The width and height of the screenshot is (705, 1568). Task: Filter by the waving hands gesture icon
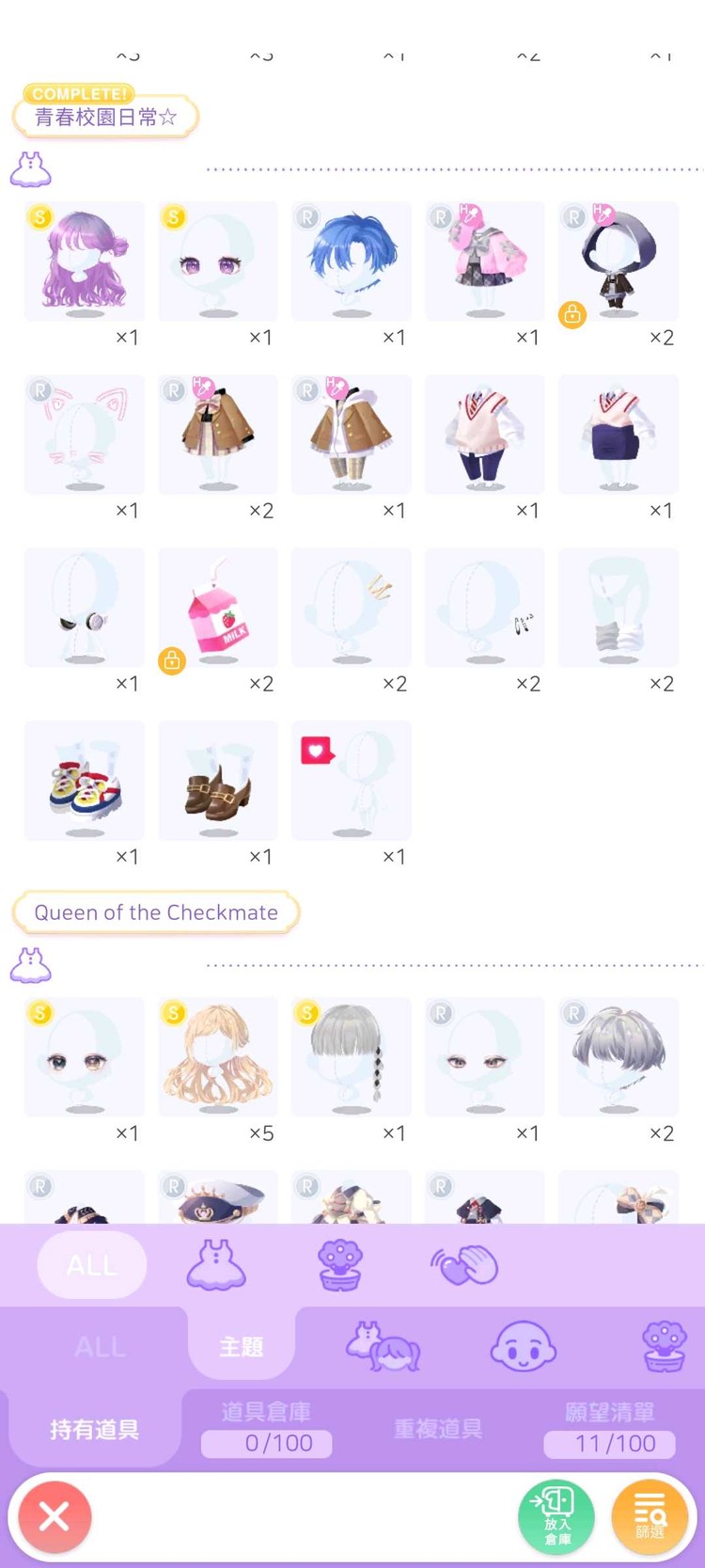[464, 1264]
